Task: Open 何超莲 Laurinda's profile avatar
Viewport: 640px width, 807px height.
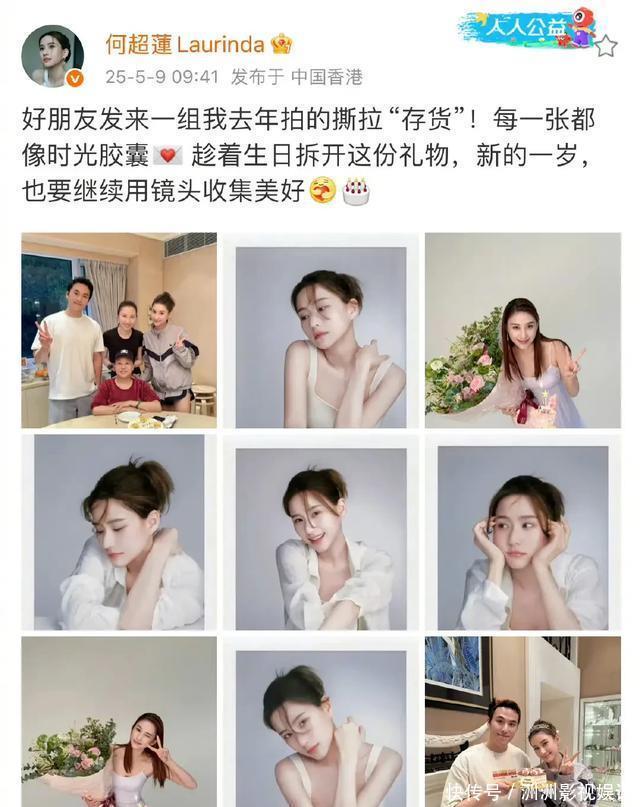Action: [52, 56]
